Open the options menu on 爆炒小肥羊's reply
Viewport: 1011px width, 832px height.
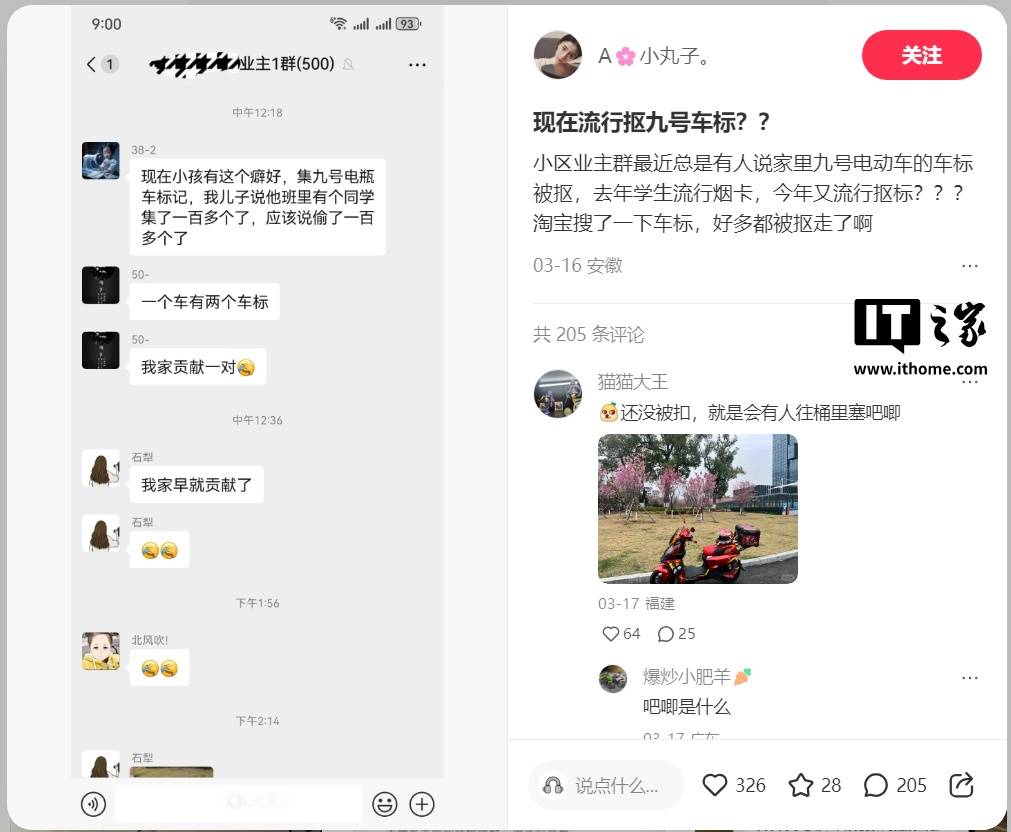(969, 678)
